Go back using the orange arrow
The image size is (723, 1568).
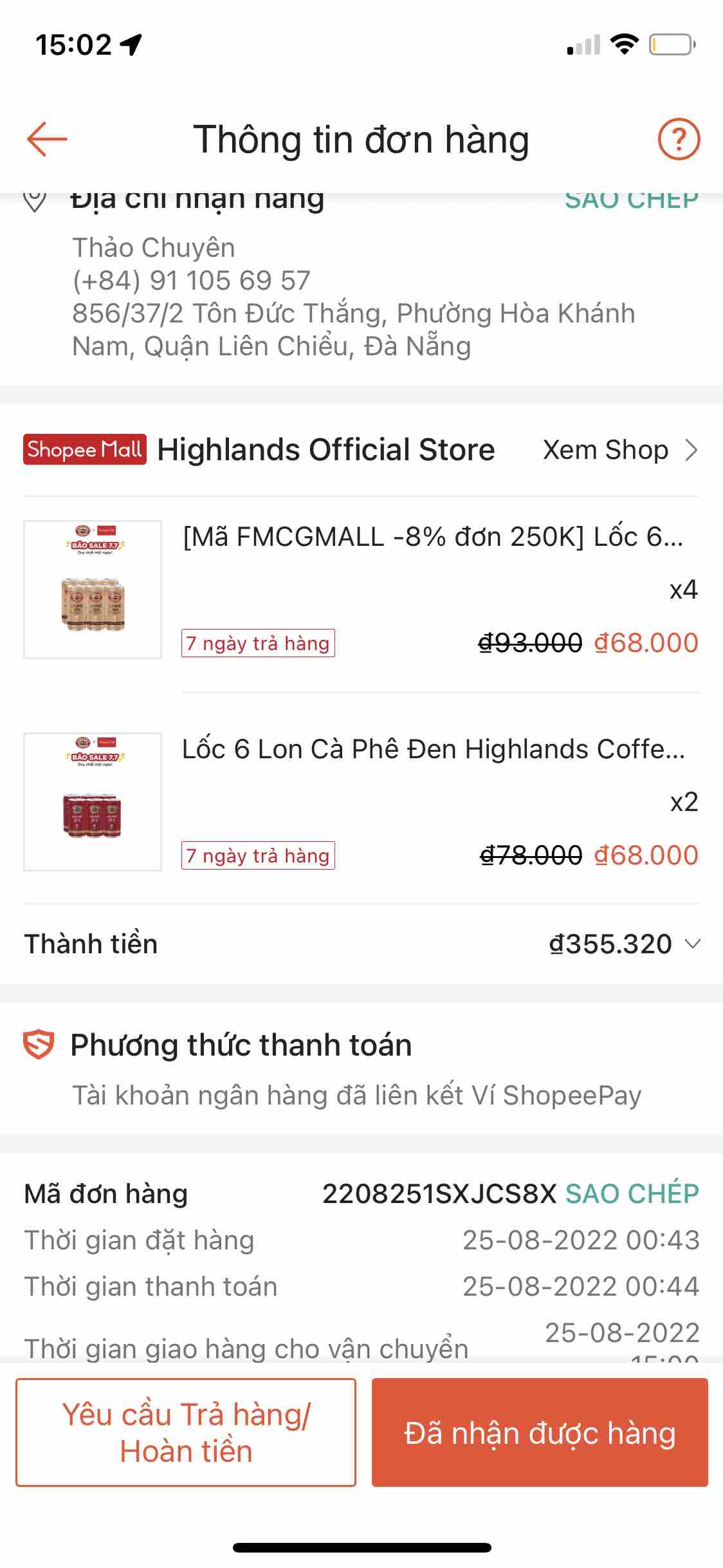pyautogui.click(x=47, y=138)
